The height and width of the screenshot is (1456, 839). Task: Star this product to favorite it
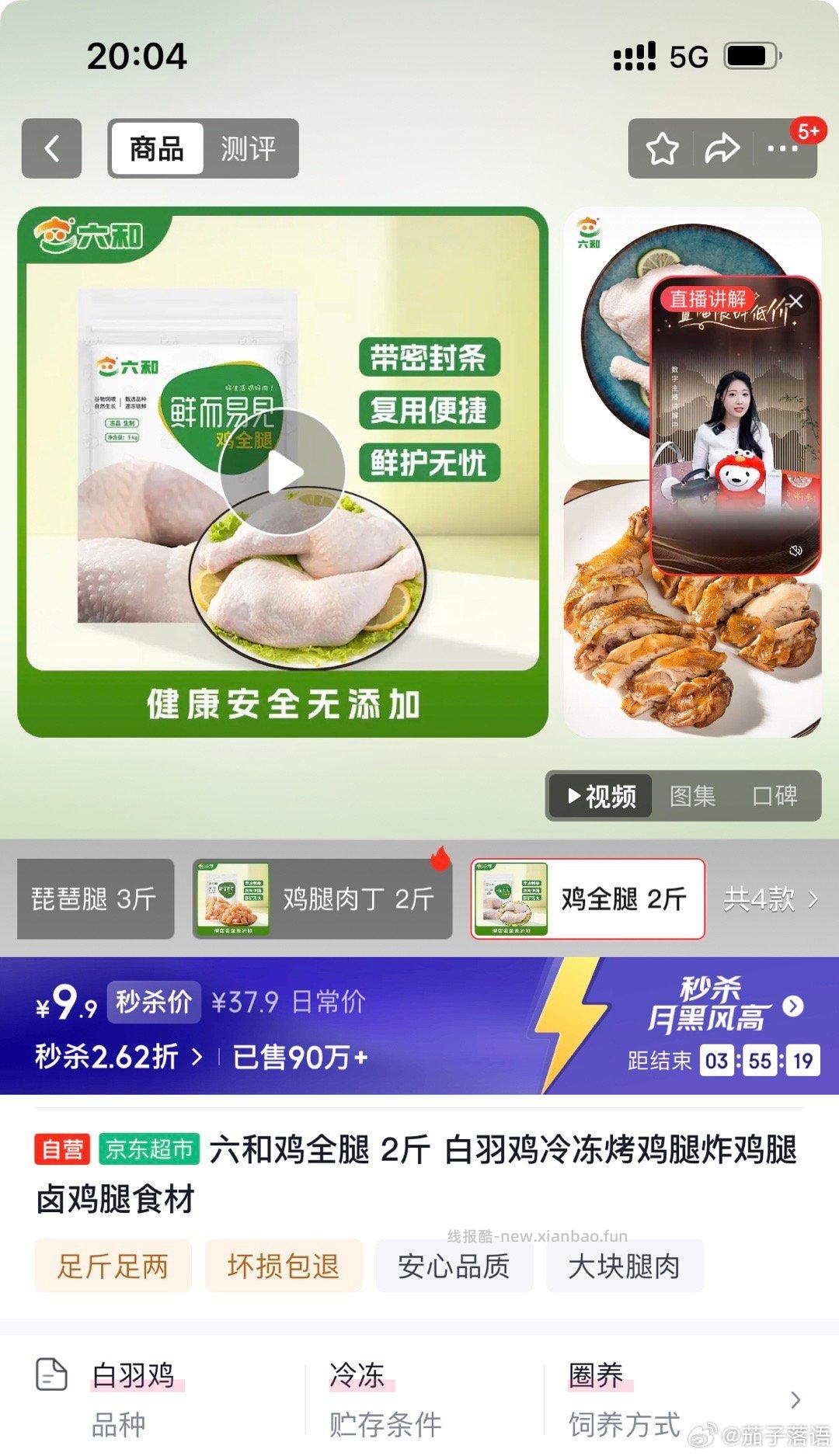coord(661,148)
